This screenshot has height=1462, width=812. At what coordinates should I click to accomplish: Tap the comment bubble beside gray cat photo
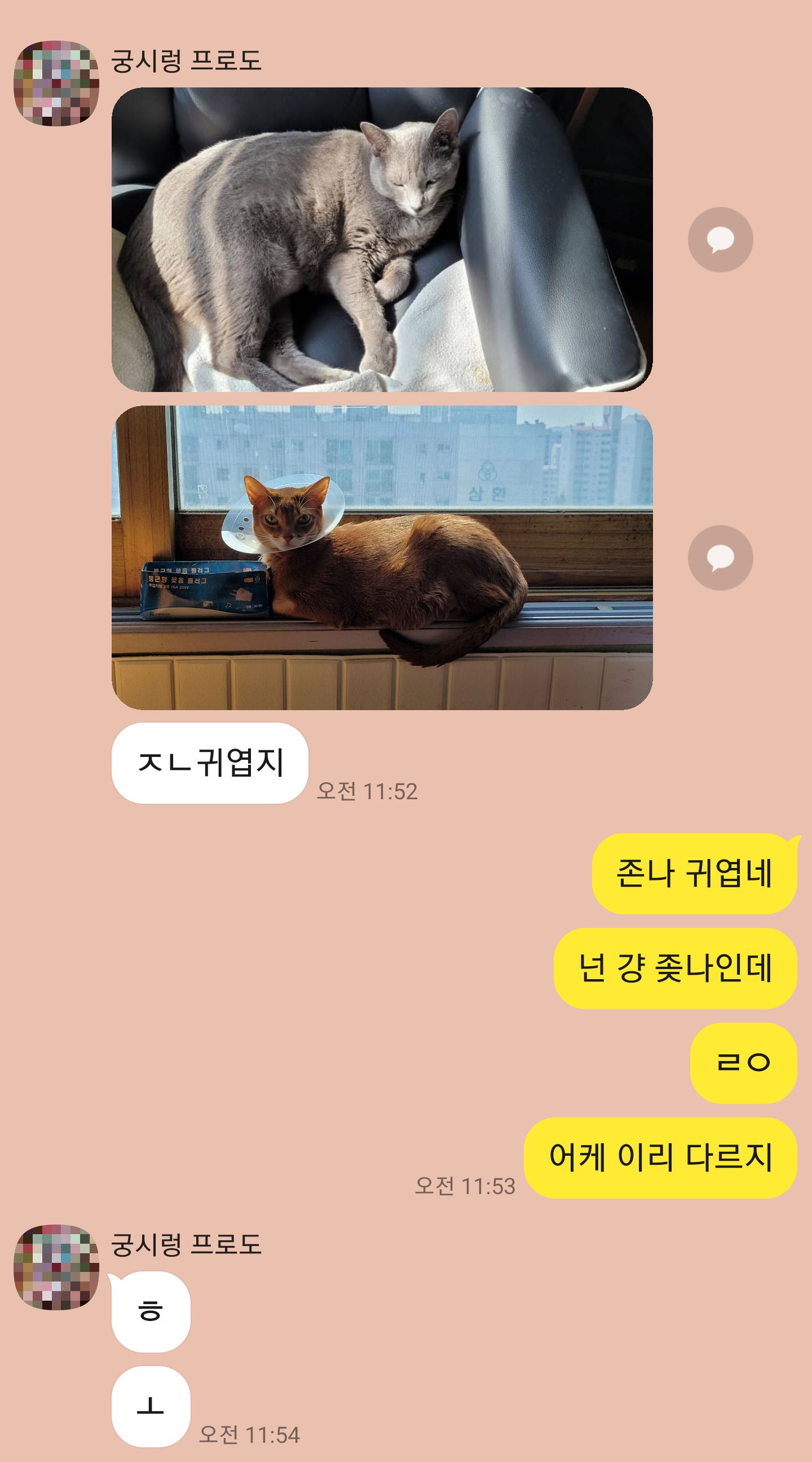[720, 240]
